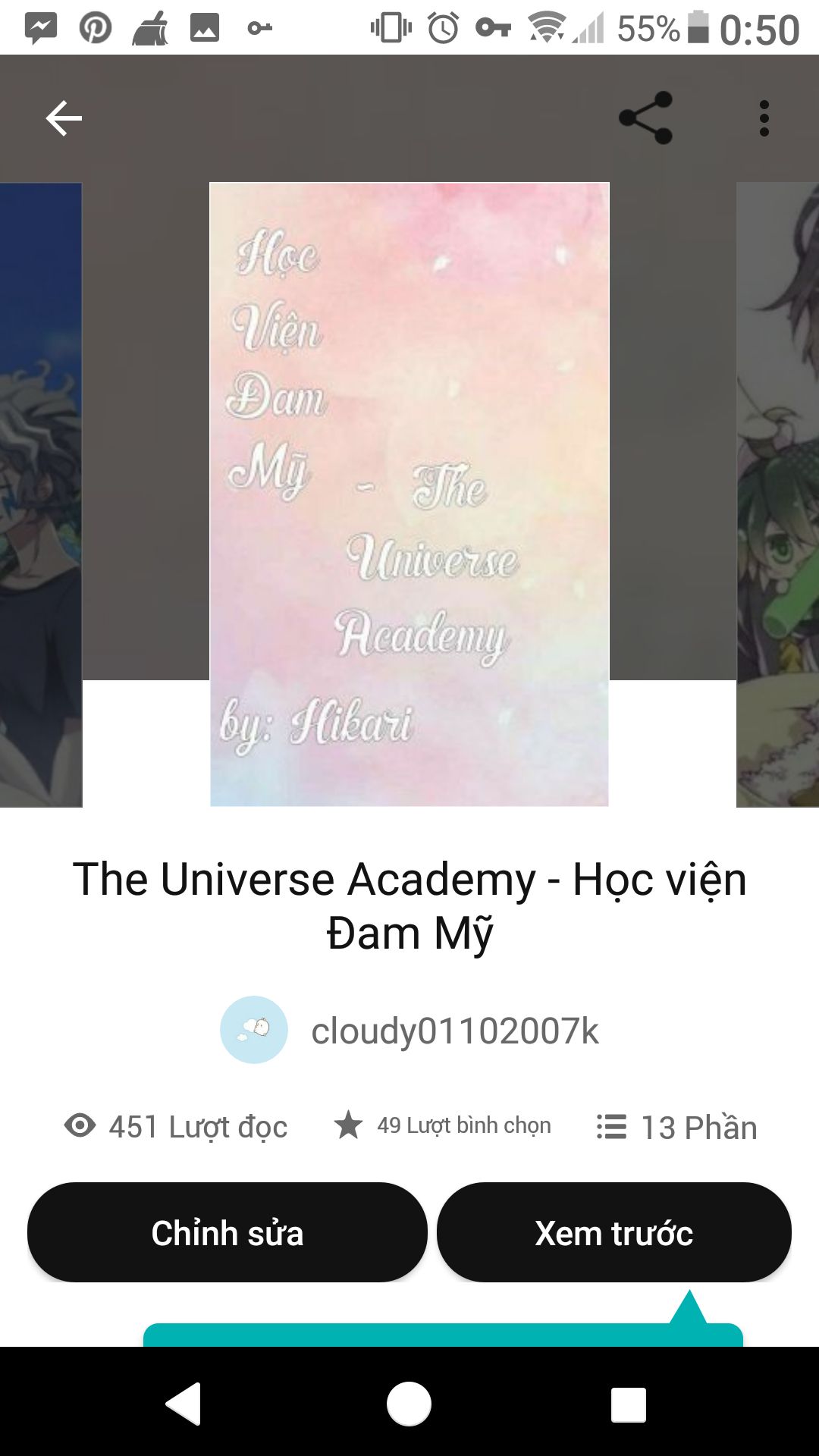
Task: Tap the pink Học Viện Đam Mỹ cover
Action: click(x=409, y=494)
